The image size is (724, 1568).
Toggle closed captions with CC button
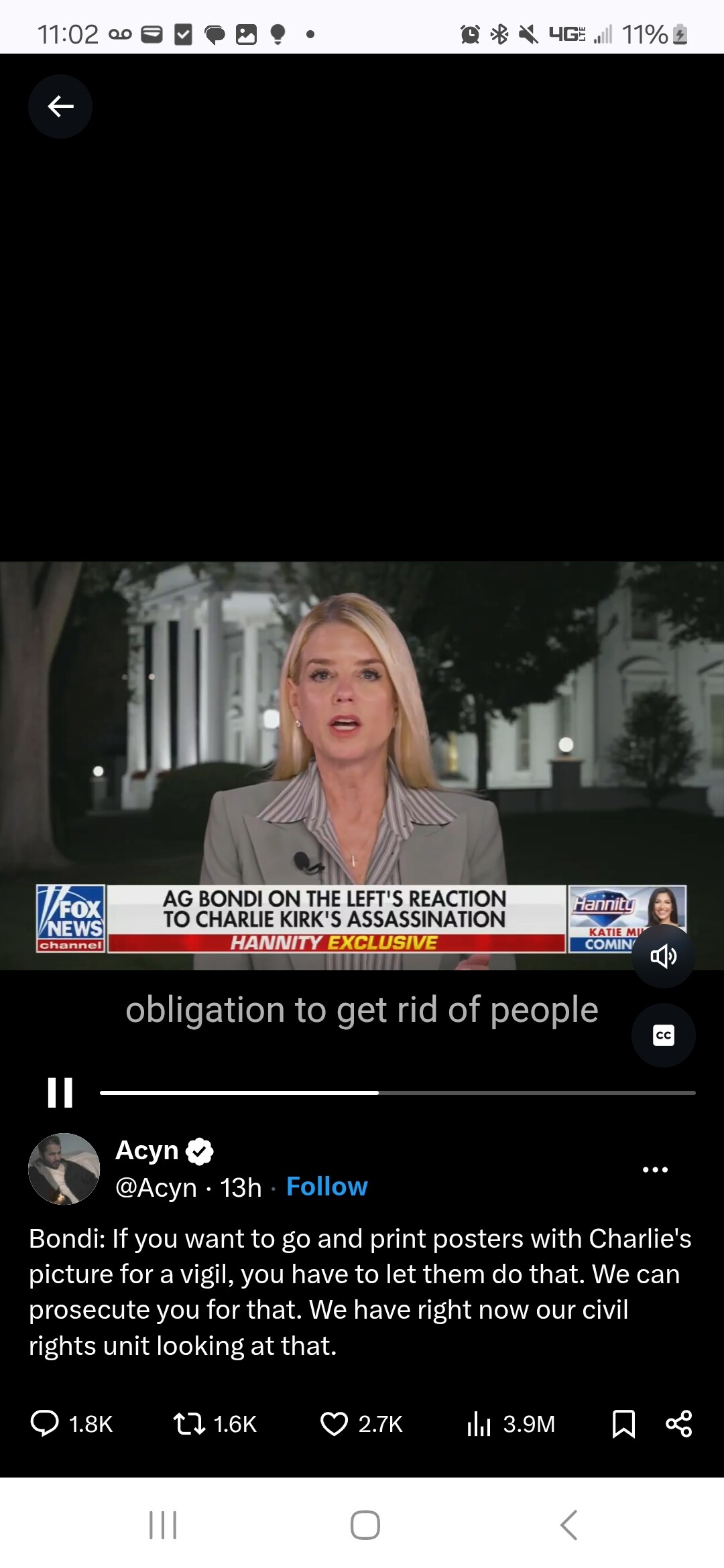pos(663,1035)
